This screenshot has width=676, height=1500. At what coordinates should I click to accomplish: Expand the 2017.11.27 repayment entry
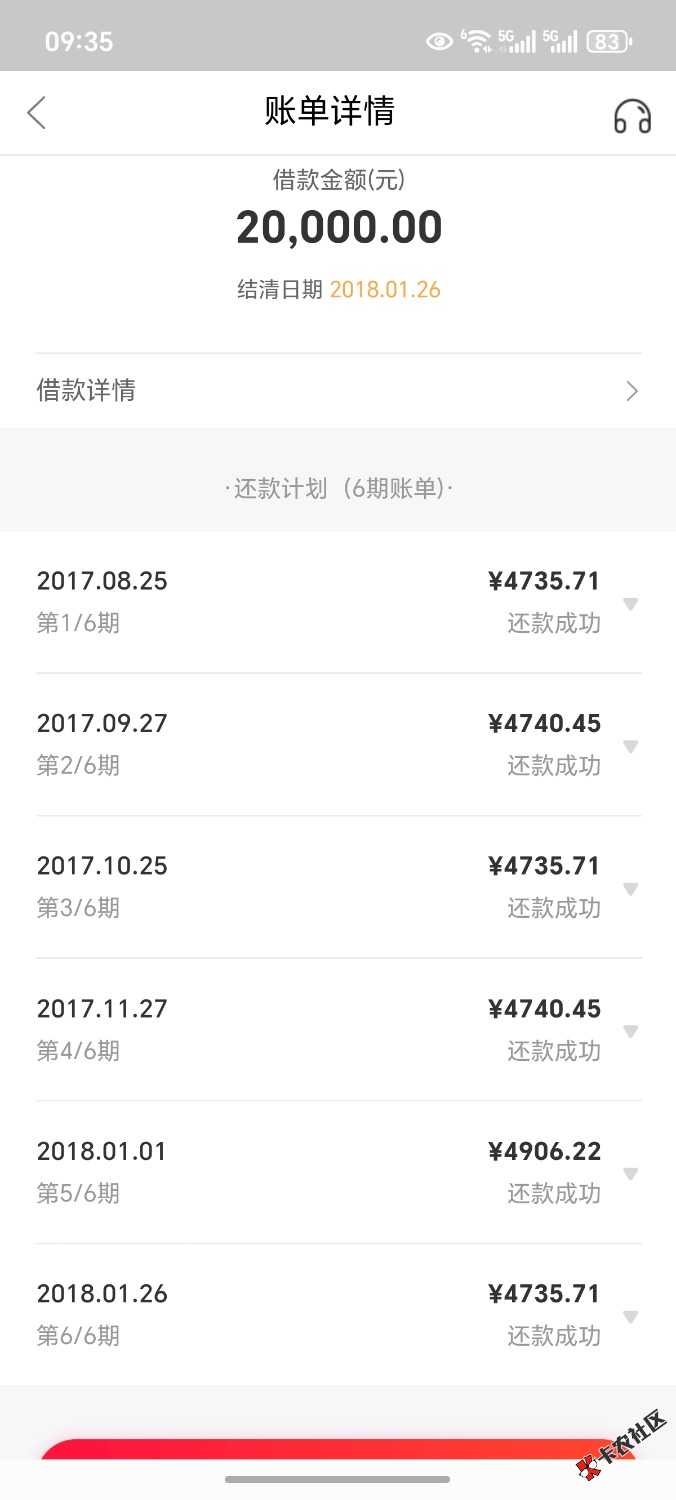tap(630, 1031)
